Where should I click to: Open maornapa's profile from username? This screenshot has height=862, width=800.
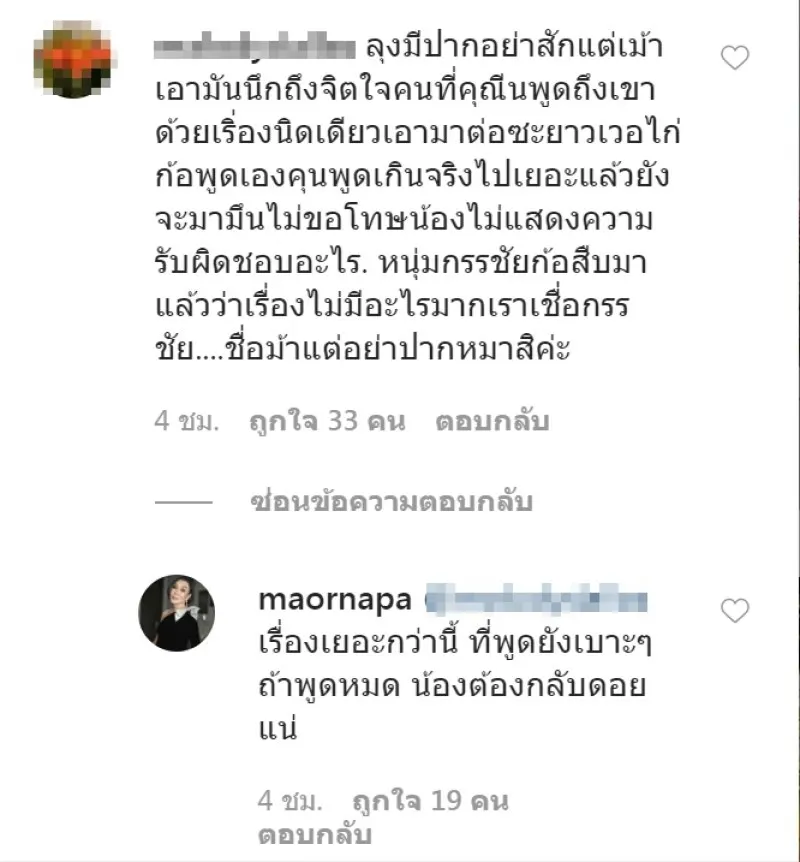[320, 603]
